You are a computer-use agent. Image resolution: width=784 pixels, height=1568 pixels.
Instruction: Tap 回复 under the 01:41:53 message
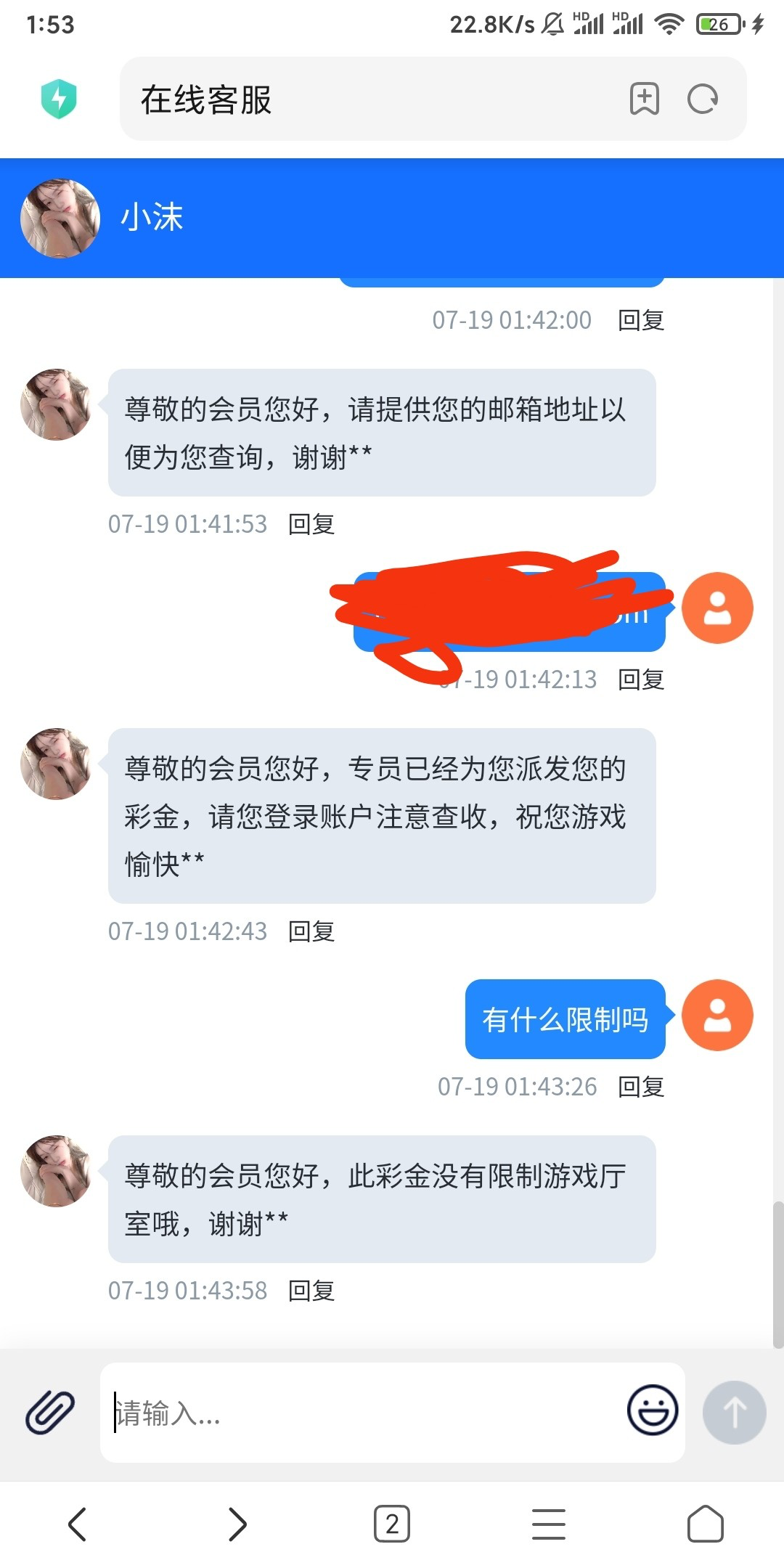[x=311, y=524]
